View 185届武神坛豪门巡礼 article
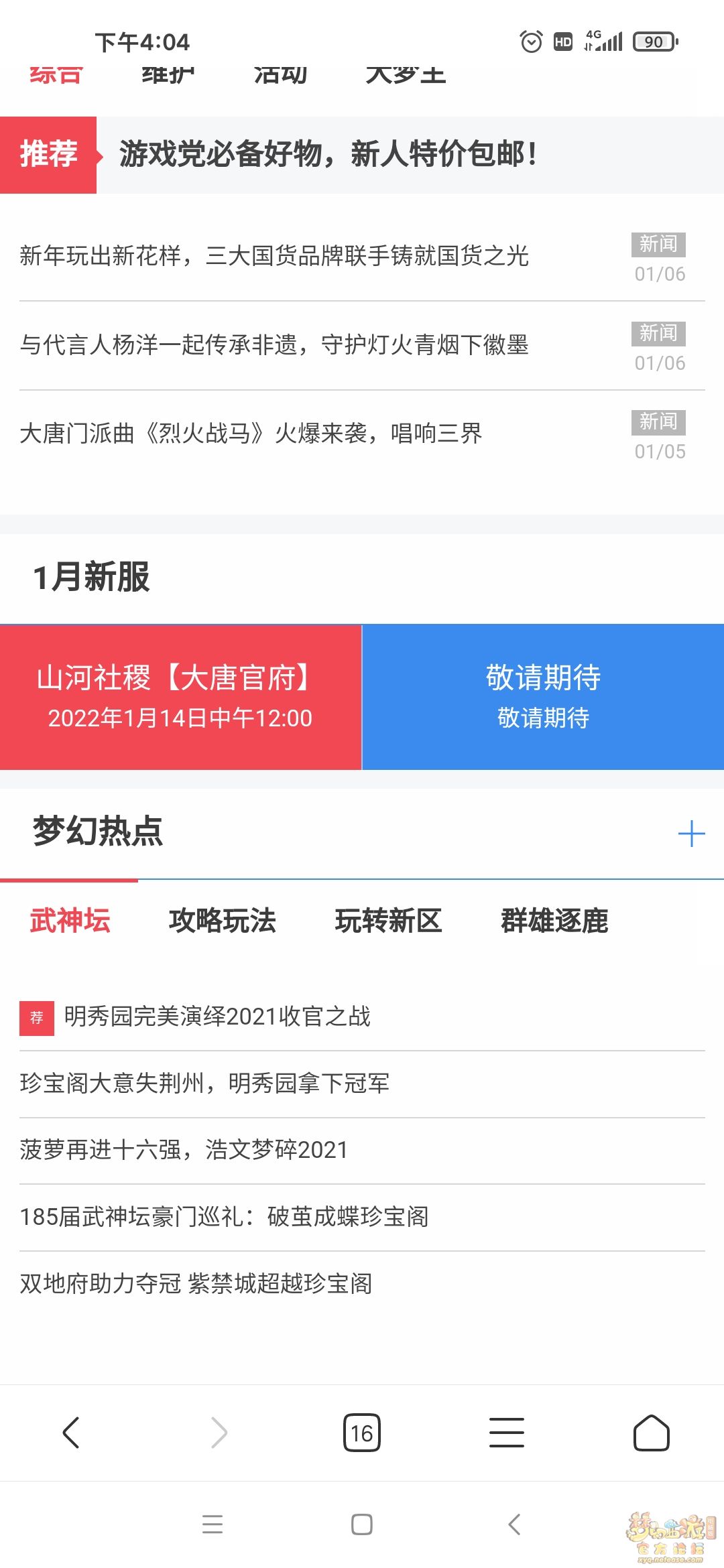 [225, 1217]
